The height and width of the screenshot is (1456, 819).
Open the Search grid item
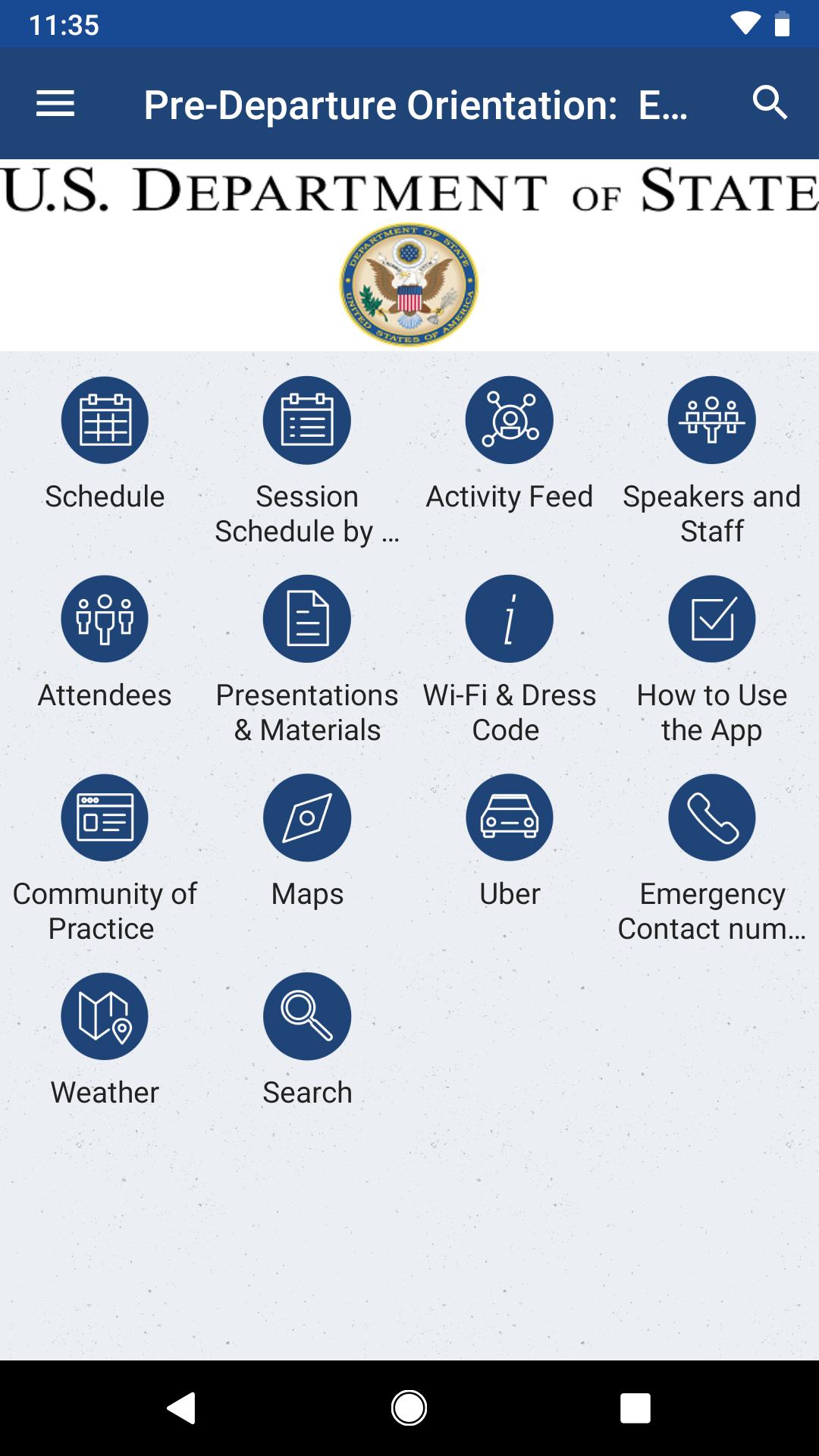(x=307, y=1016)
